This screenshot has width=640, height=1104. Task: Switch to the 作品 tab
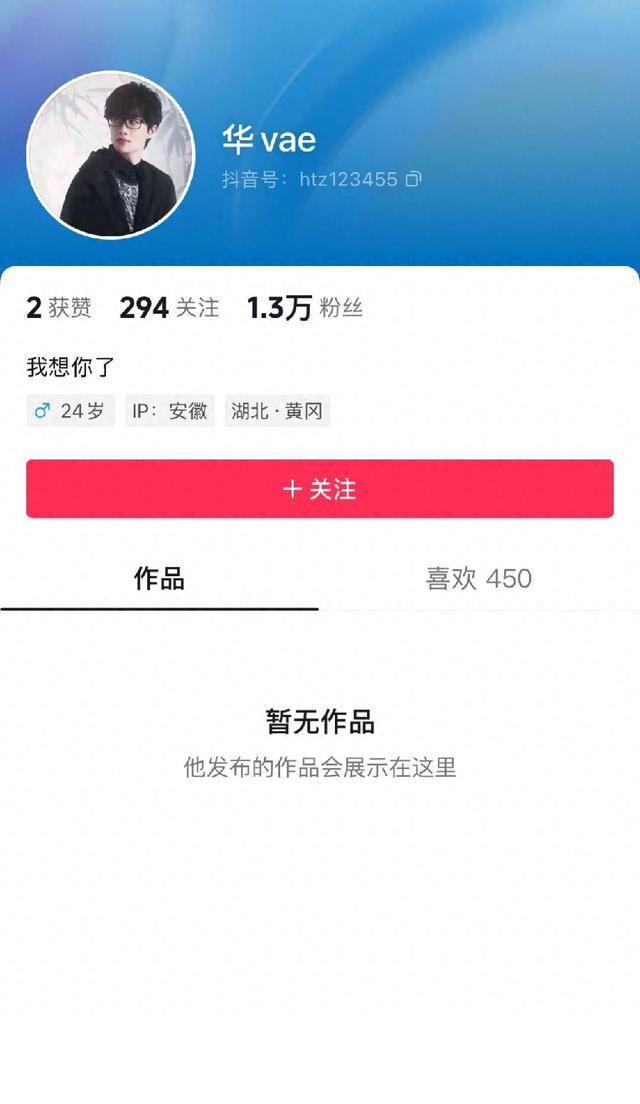click(159, 578)
